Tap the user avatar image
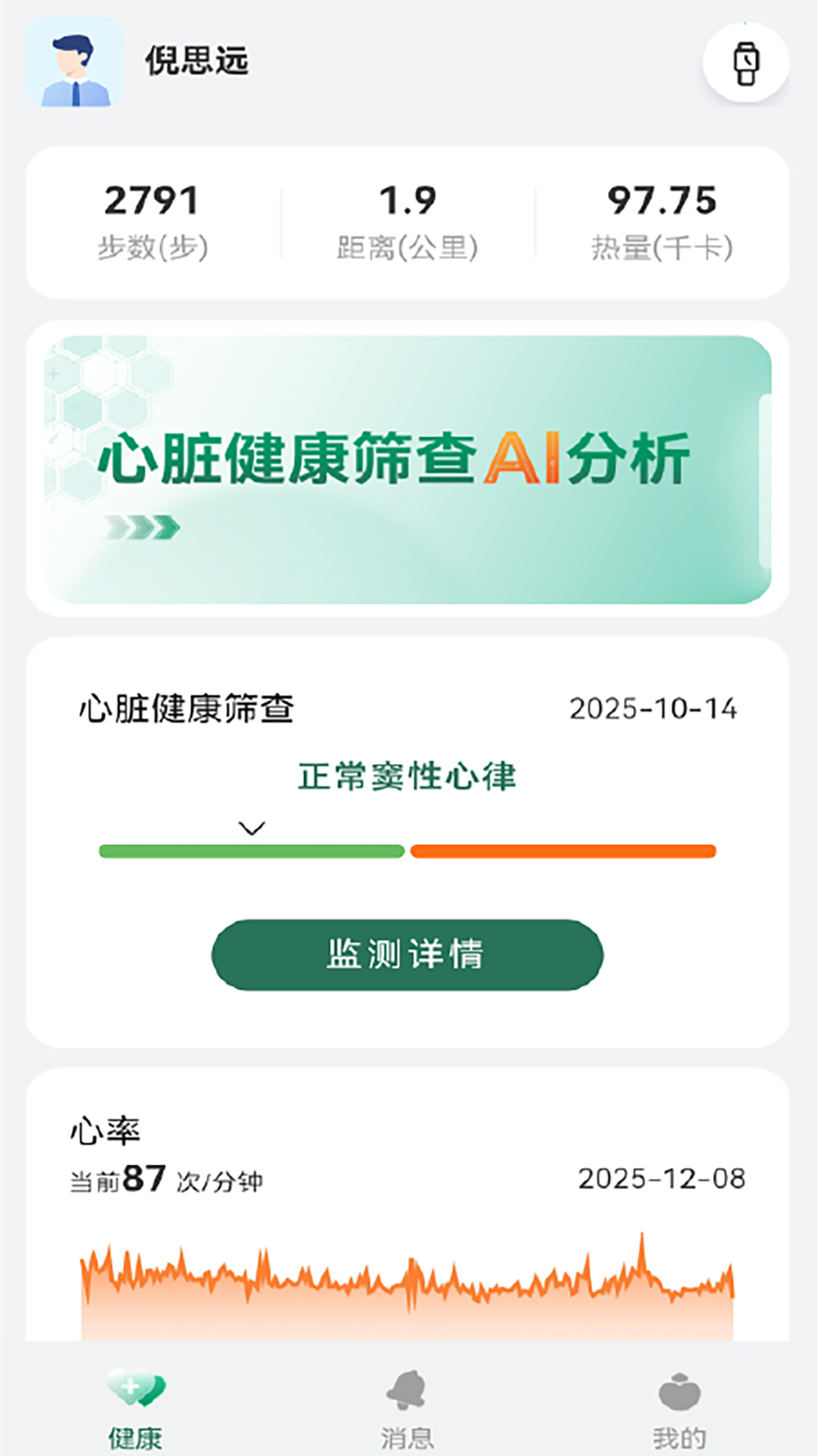Image resolution: width=819 pixels, height=1456 pixels. [x=74, y=64]
